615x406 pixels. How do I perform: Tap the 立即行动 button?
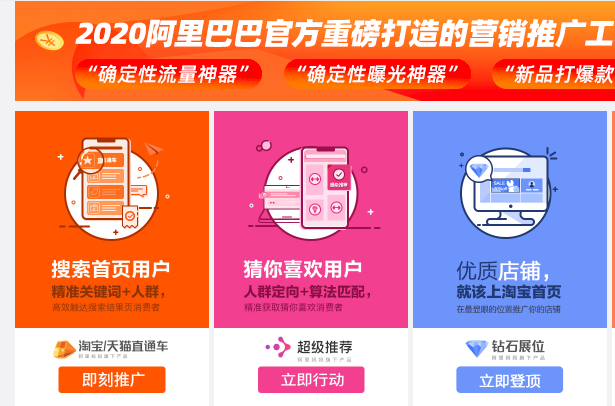click(311, 380)
